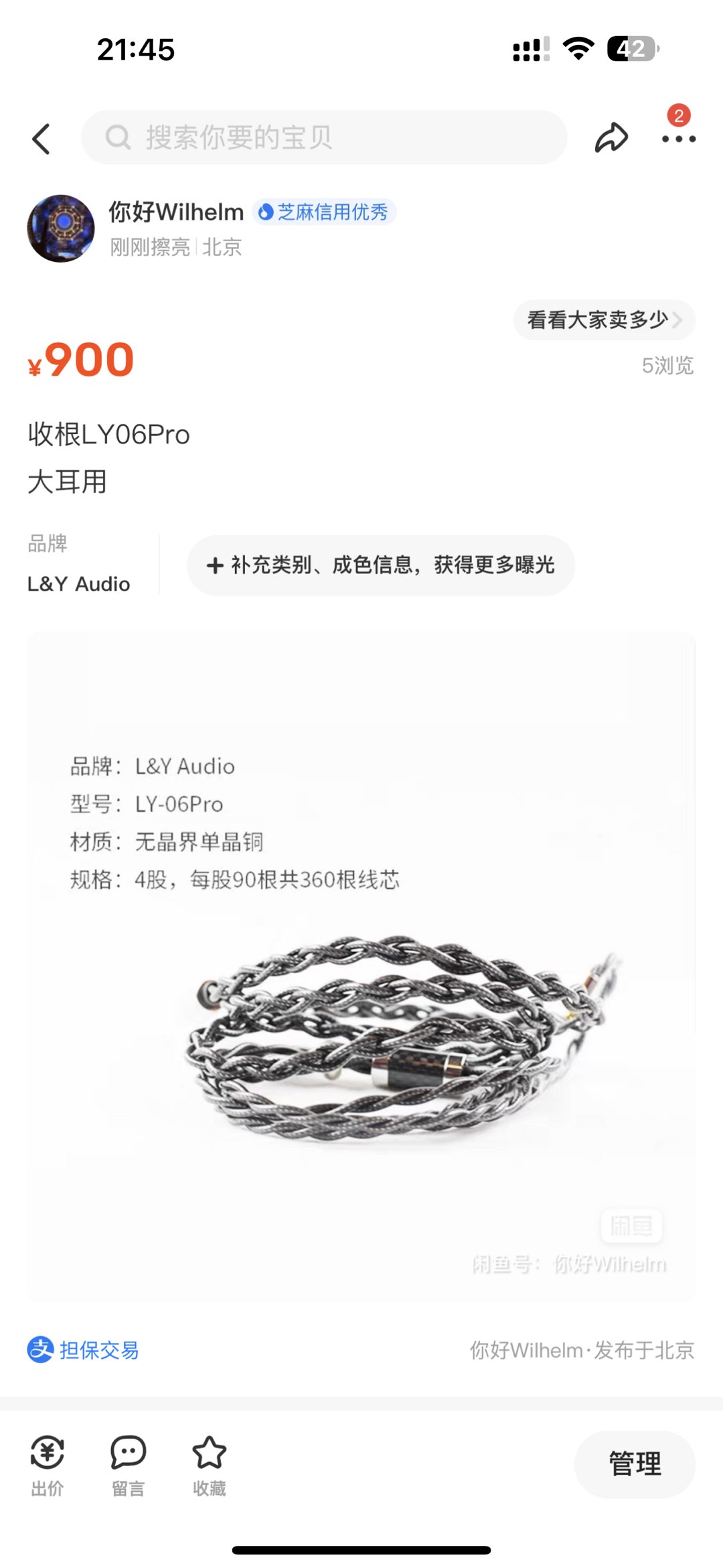Tap 看看大家卖多少 price comparison chip
The width and height of the screenshot is (723, 1568).
click(604, 319)
